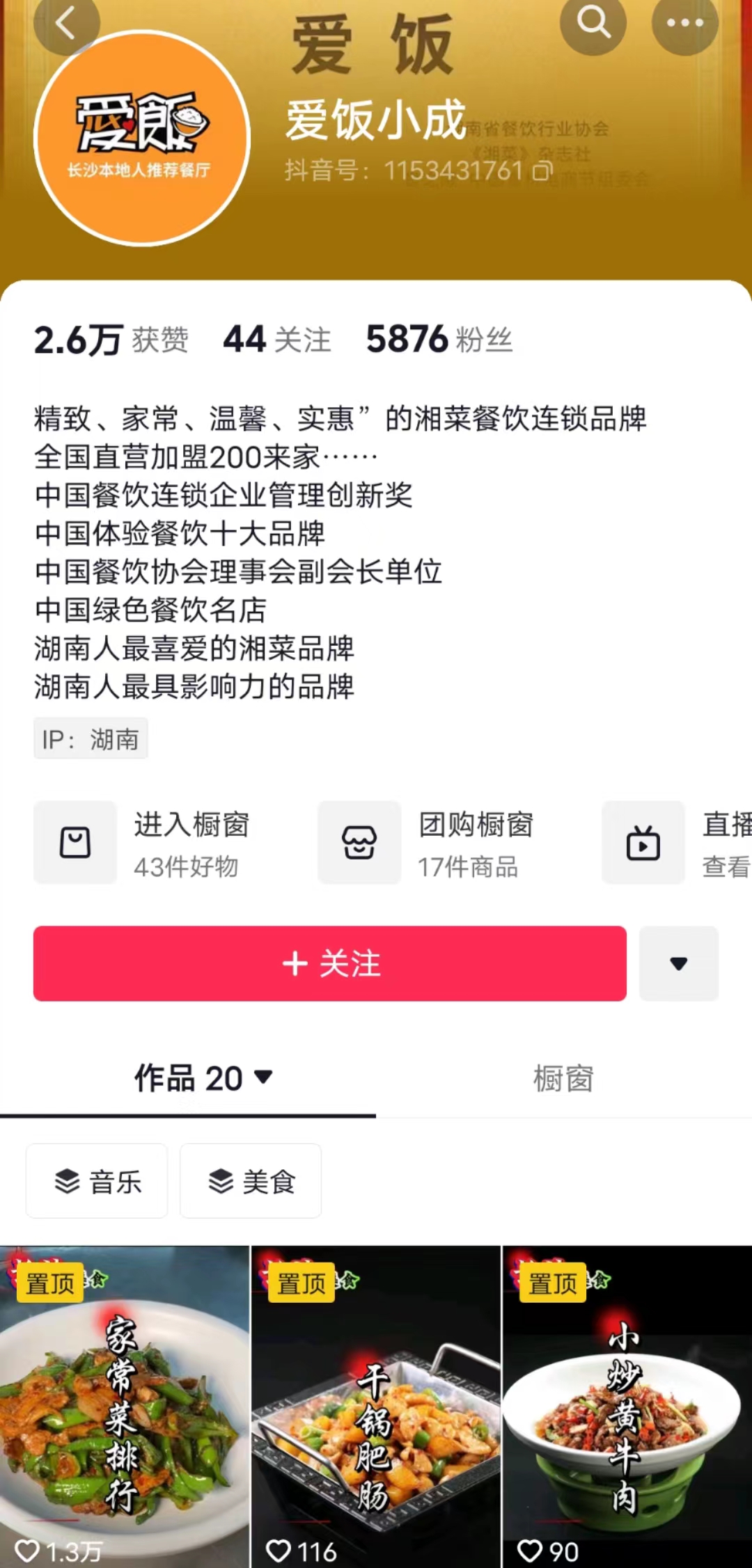View the 5876 粉丝 followers list
752x1568 pixels.
tap(439, 340)
